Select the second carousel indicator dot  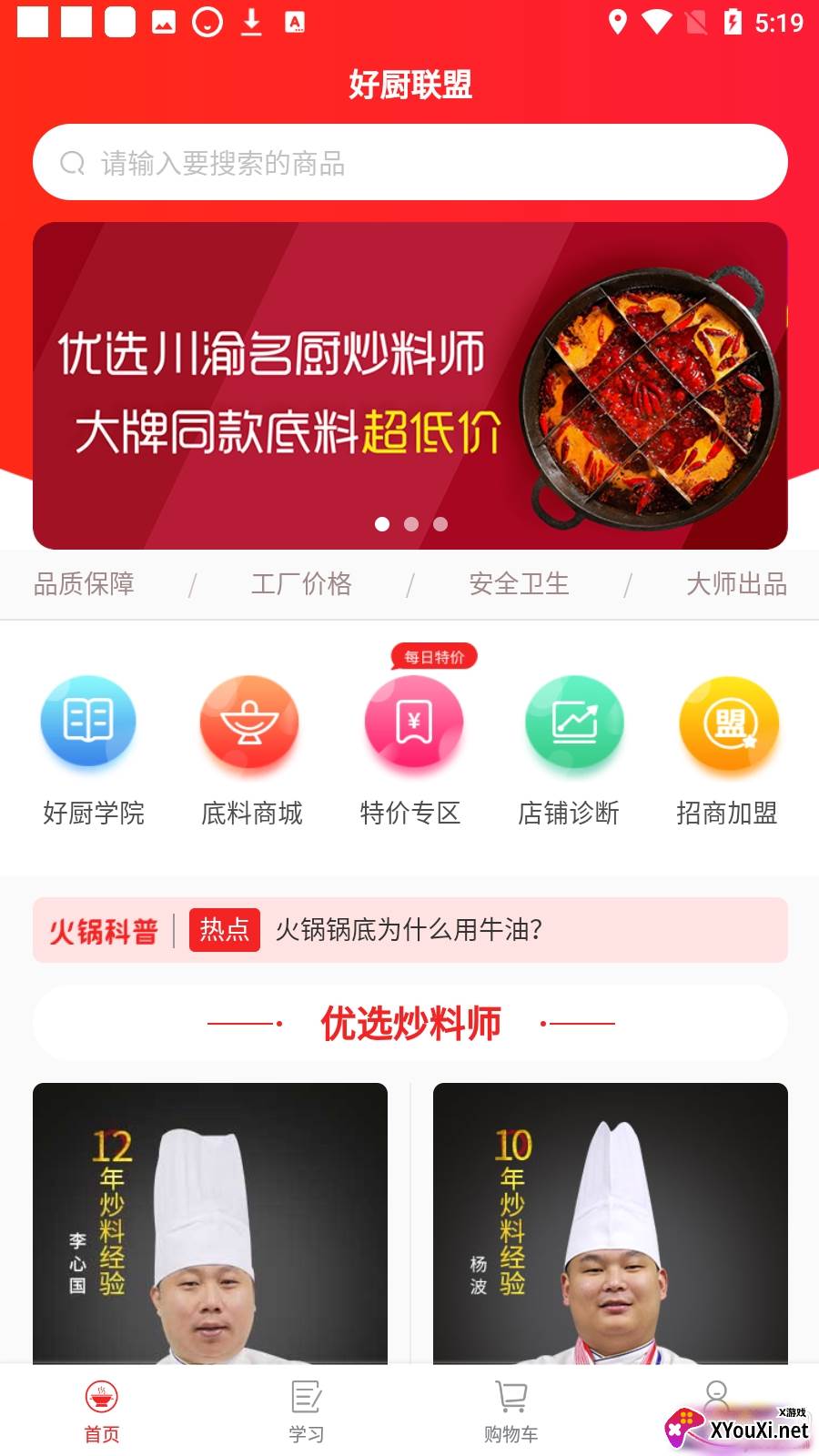click(x=410, y=523)
